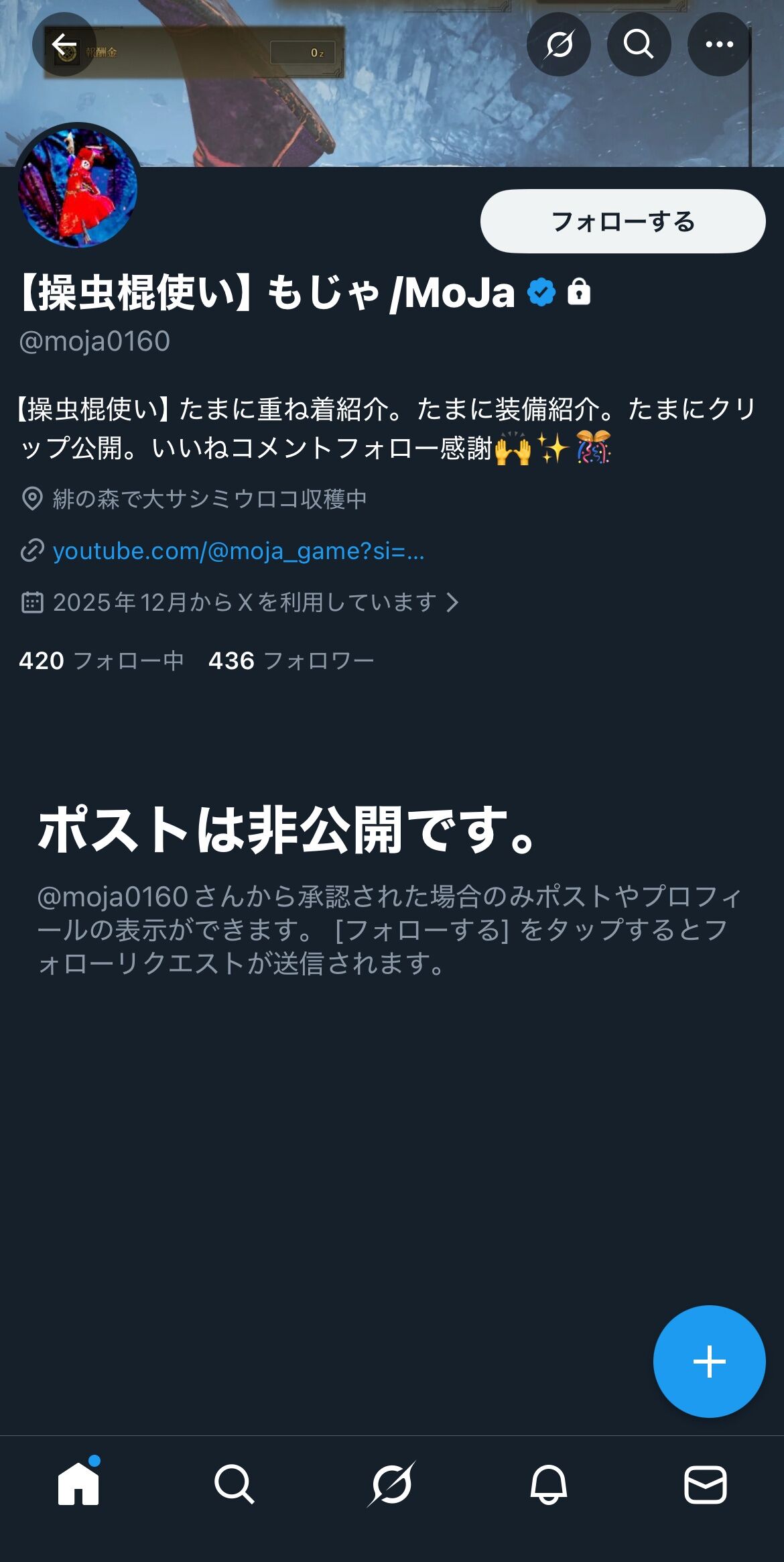Viewport: 784px width, 1562px height.
Task: Open the messages envelope tab
Action: [x=705, y=1484]
